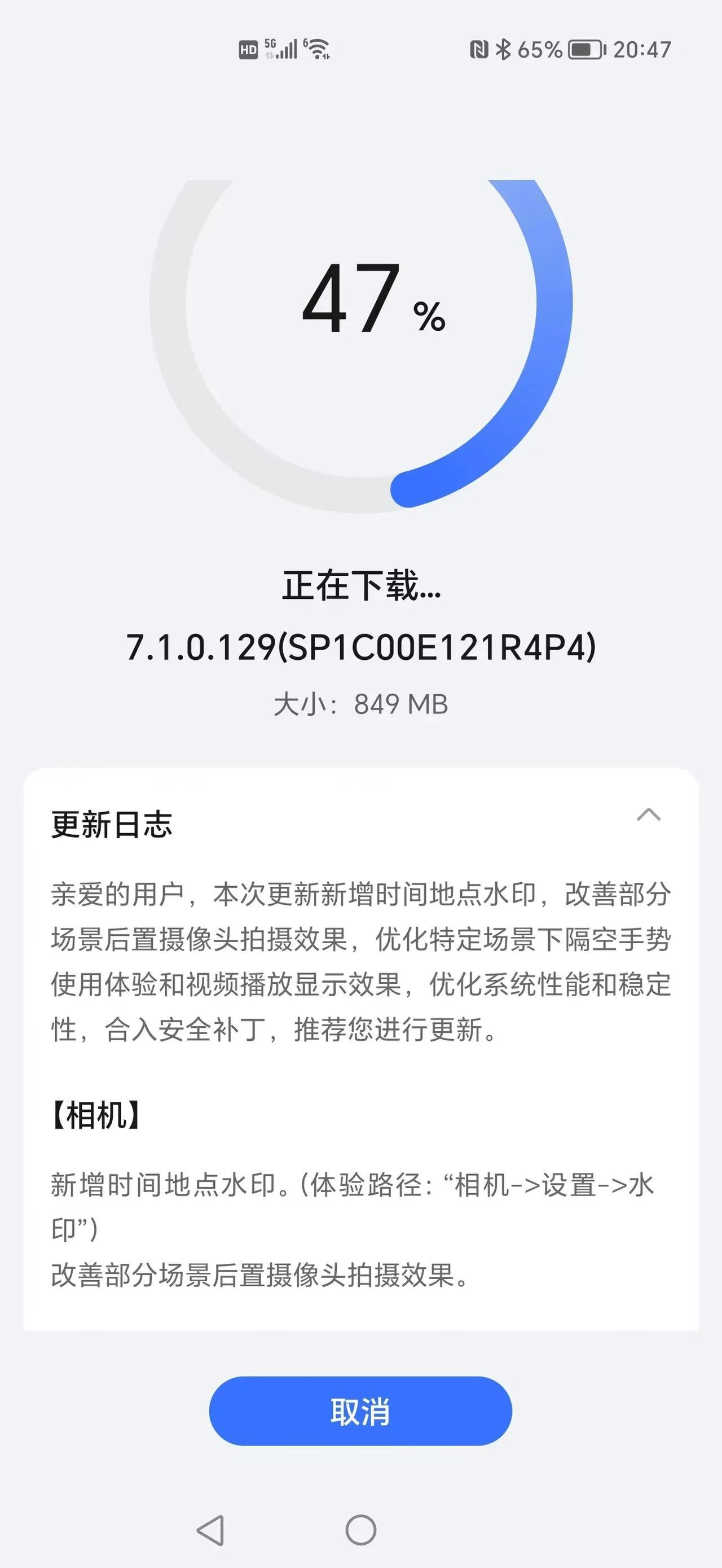Cancel the download with 取消 button

(x=360, y=1411)
